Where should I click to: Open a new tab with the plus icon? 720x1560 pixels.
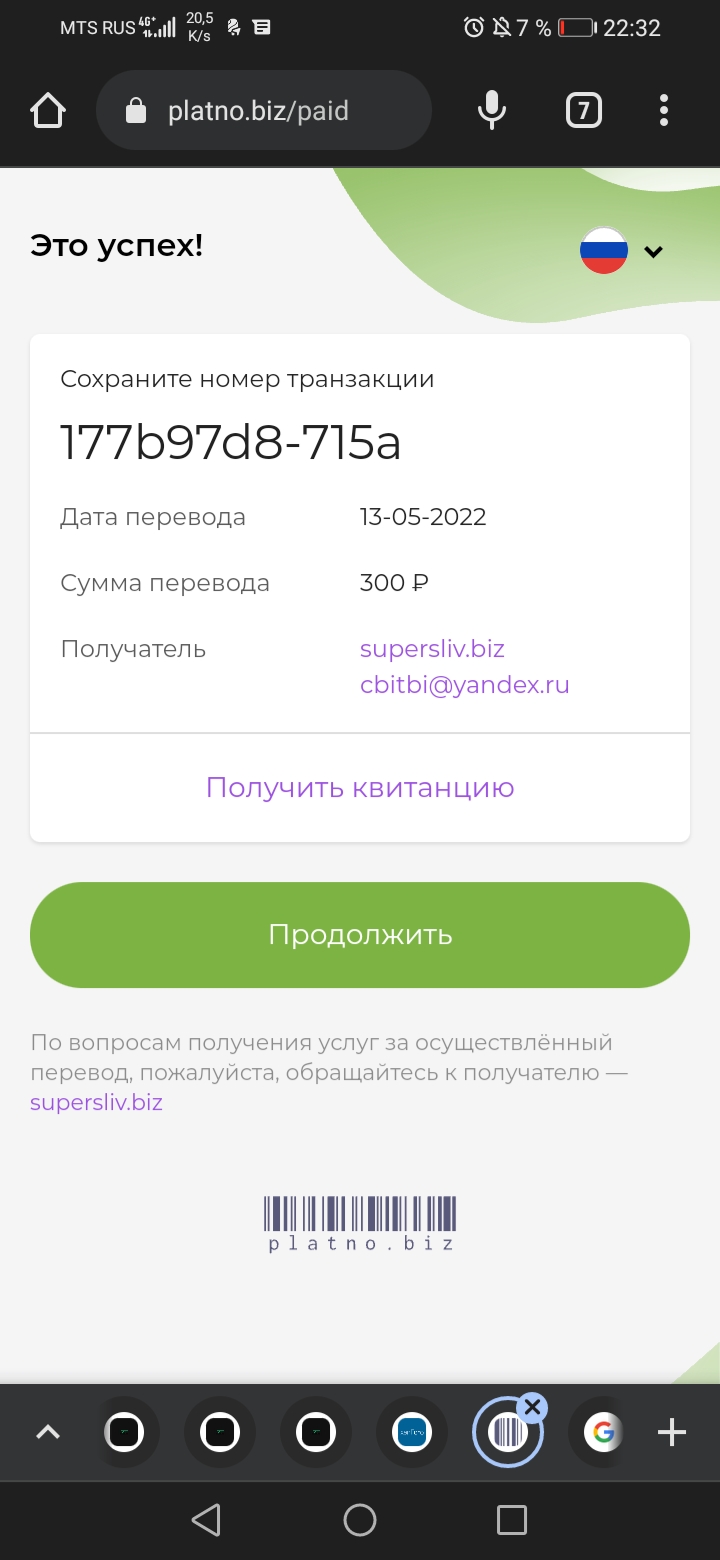pyautogui.click(x=672, y=1433)
